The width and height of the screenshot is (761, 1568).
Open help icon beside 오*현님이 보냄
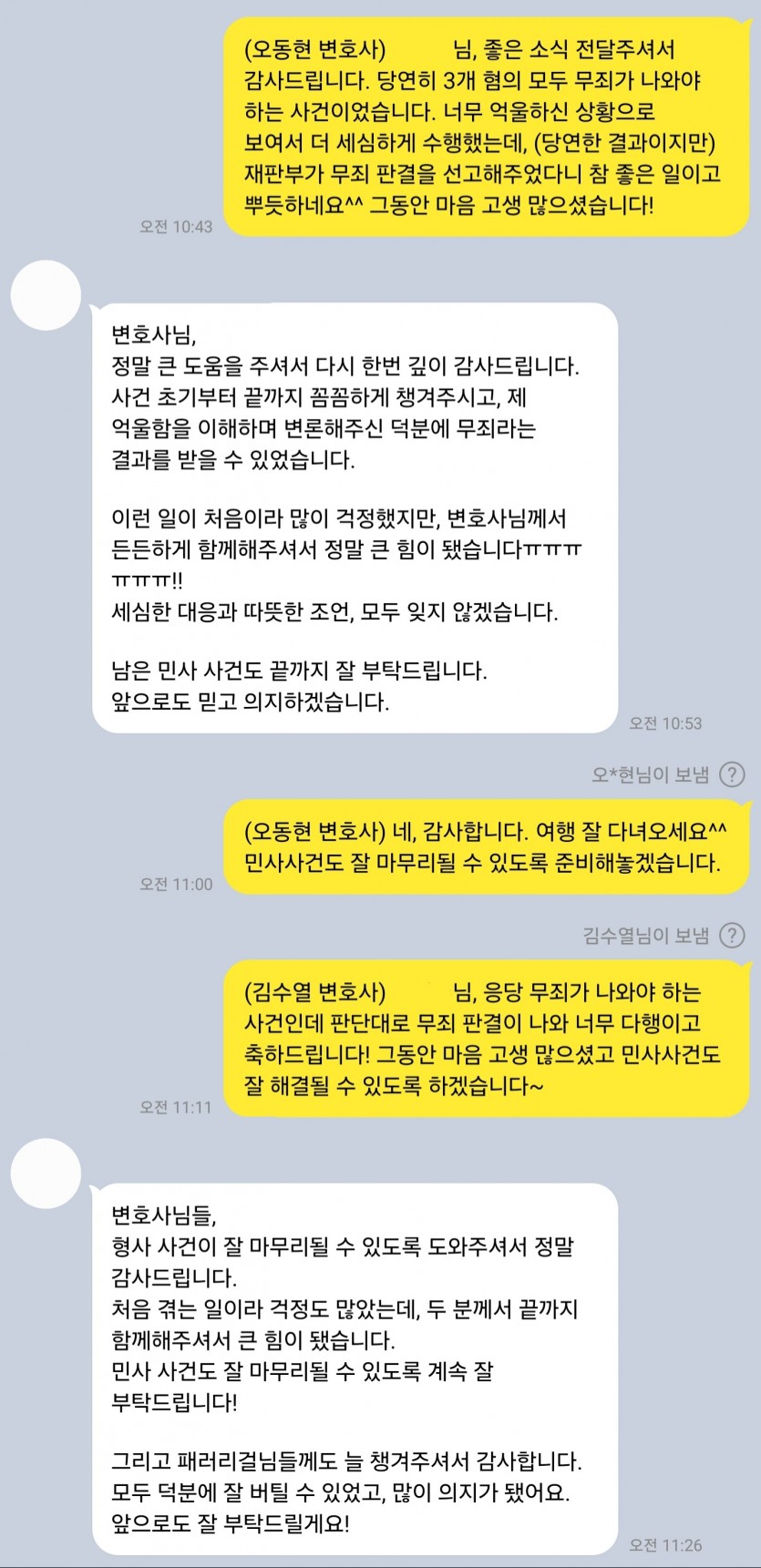point(732,775)
